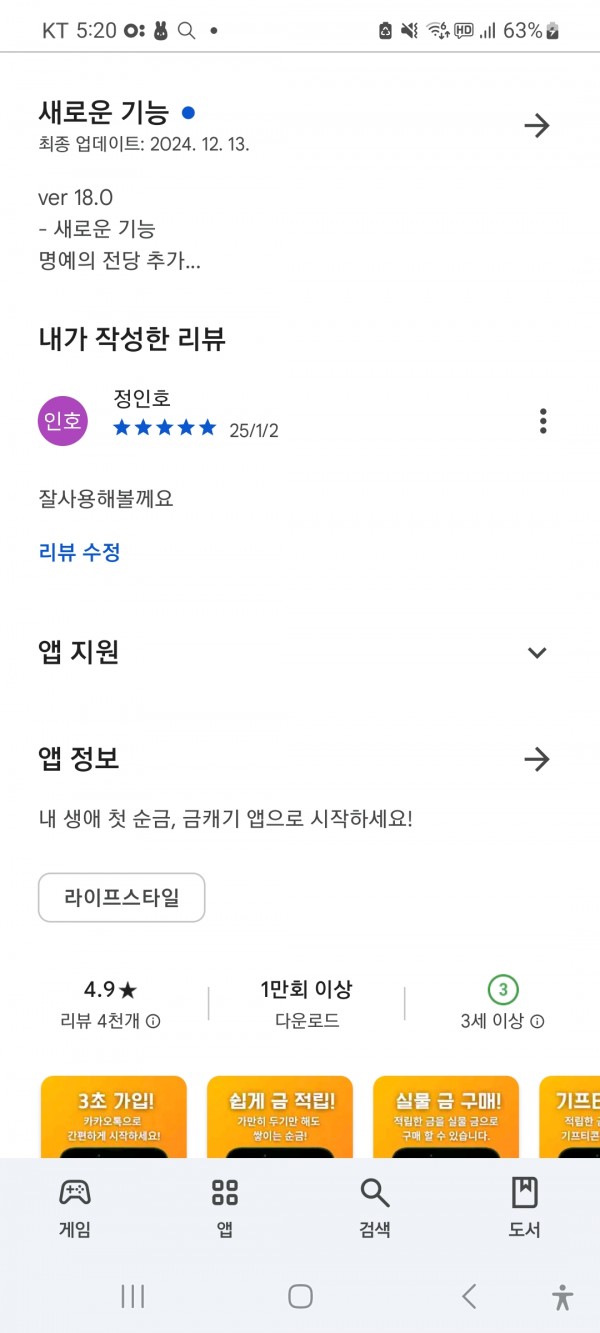Open the 실물 금 구매! screenshot

446,1117
